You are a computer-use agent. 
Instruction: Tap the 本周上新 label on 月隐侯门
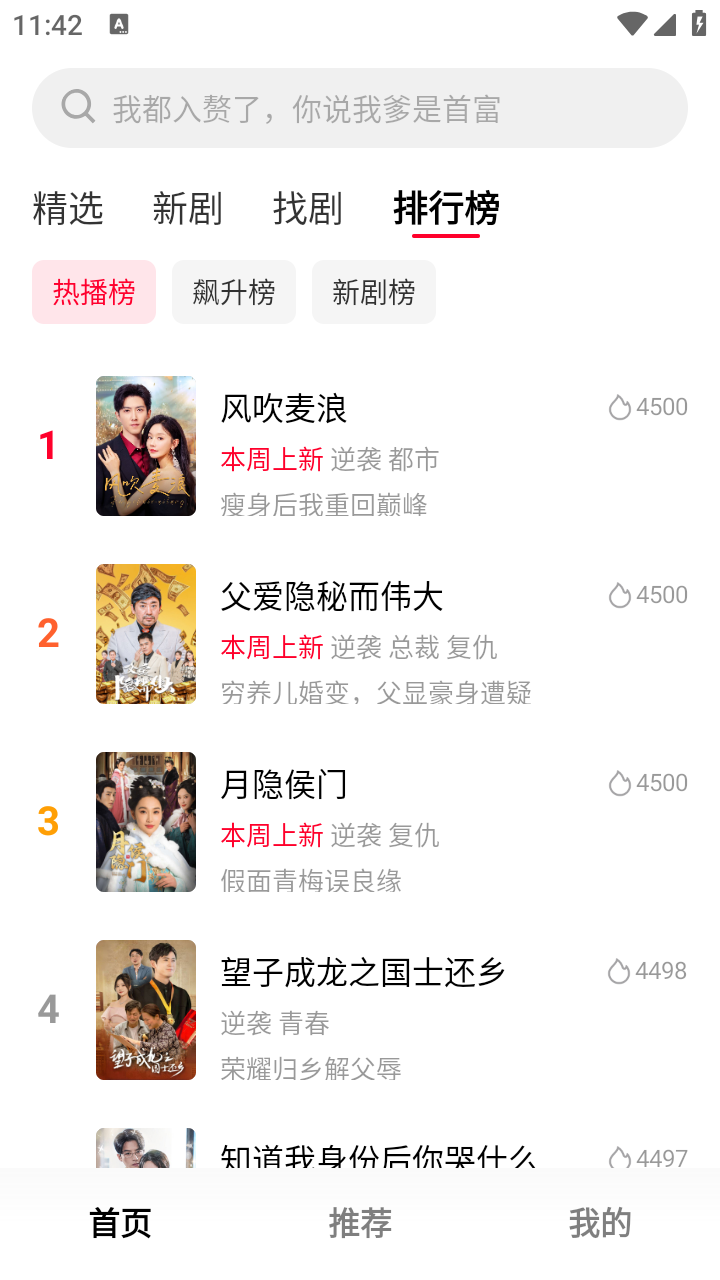pos(272,835)
